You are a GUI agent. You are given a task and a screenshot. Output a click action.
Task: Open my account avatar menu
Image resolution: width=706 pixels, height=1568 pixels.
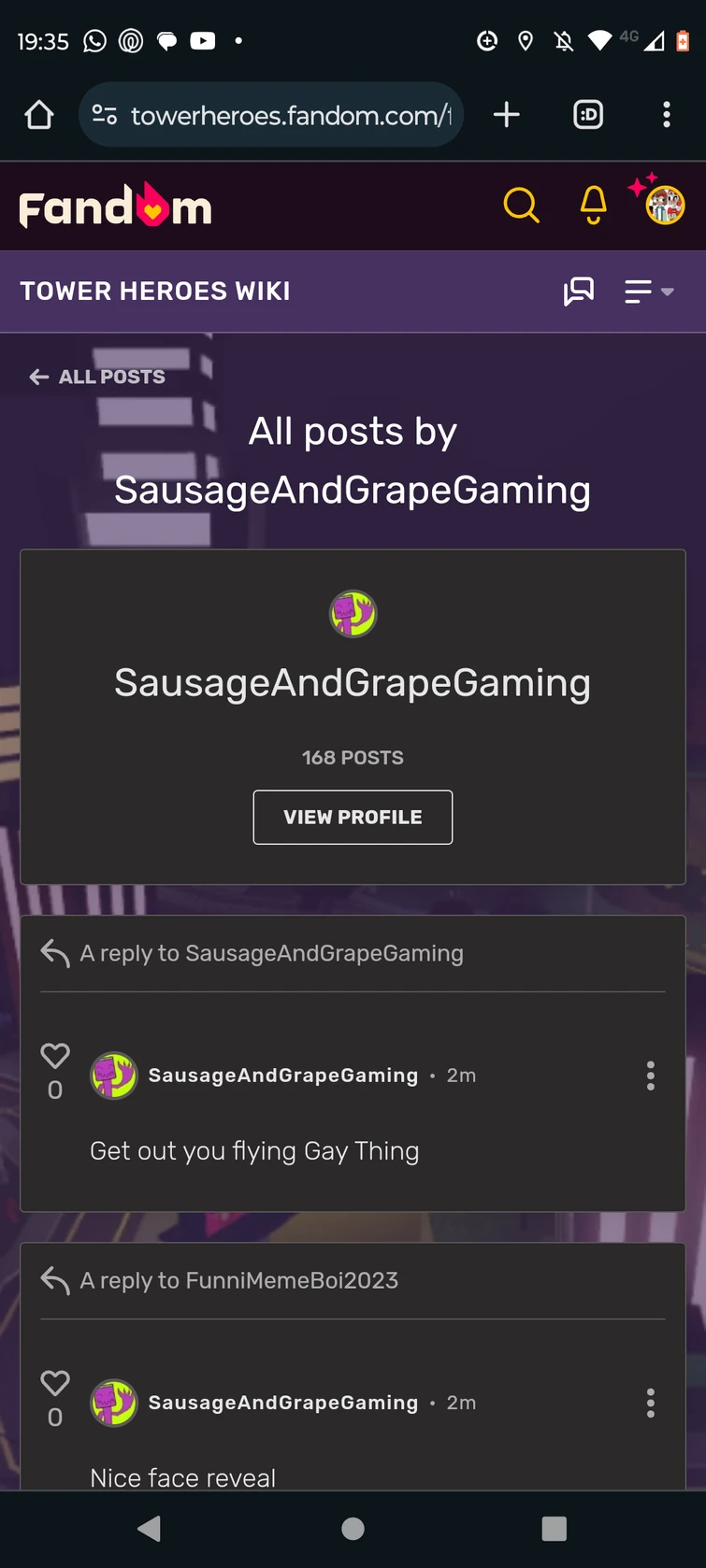665,205
